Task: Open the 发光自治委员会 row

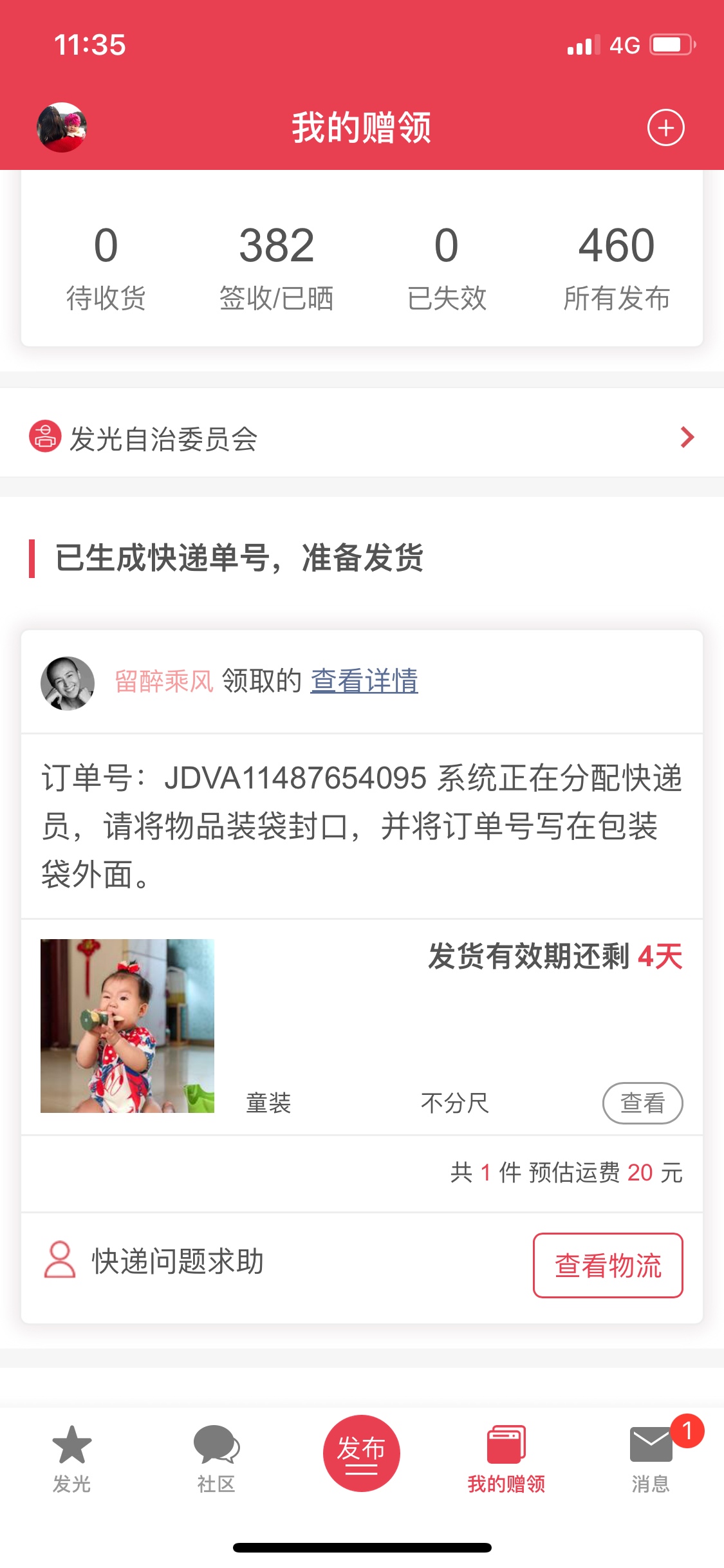Action: [x=362, y=438]
